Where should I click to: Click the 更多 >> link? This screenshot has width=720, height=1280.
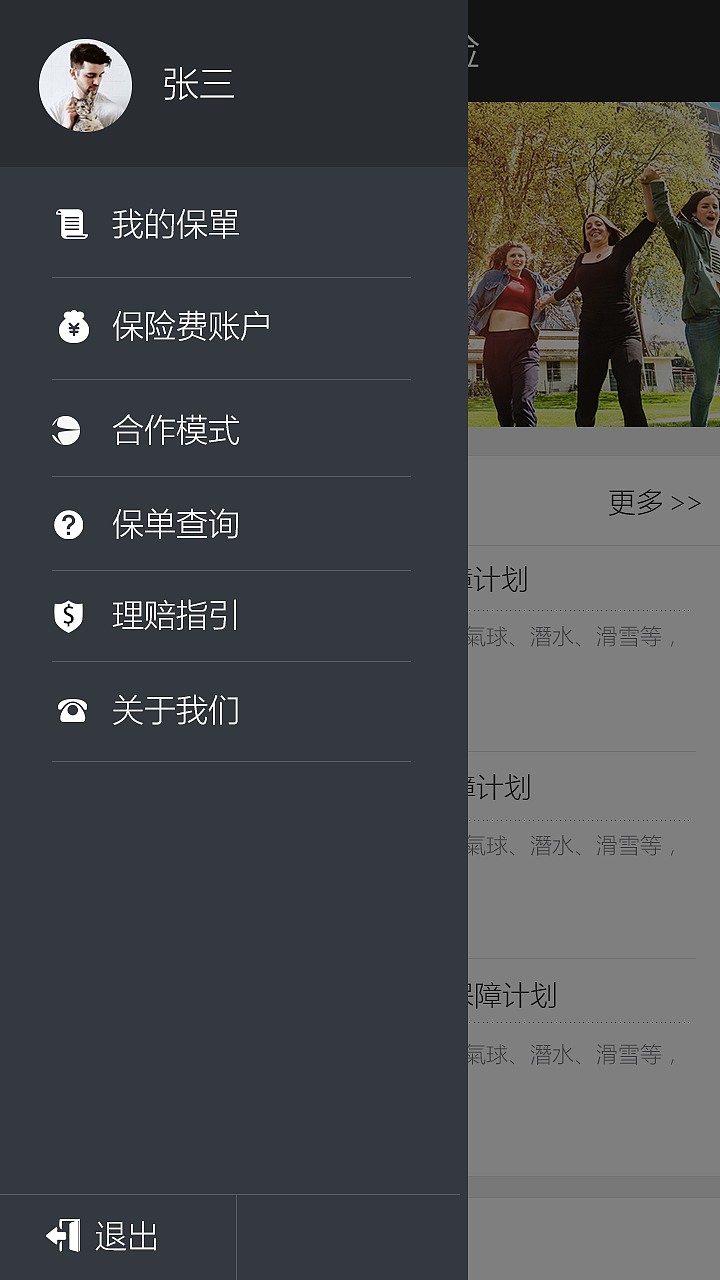[651, 502]
